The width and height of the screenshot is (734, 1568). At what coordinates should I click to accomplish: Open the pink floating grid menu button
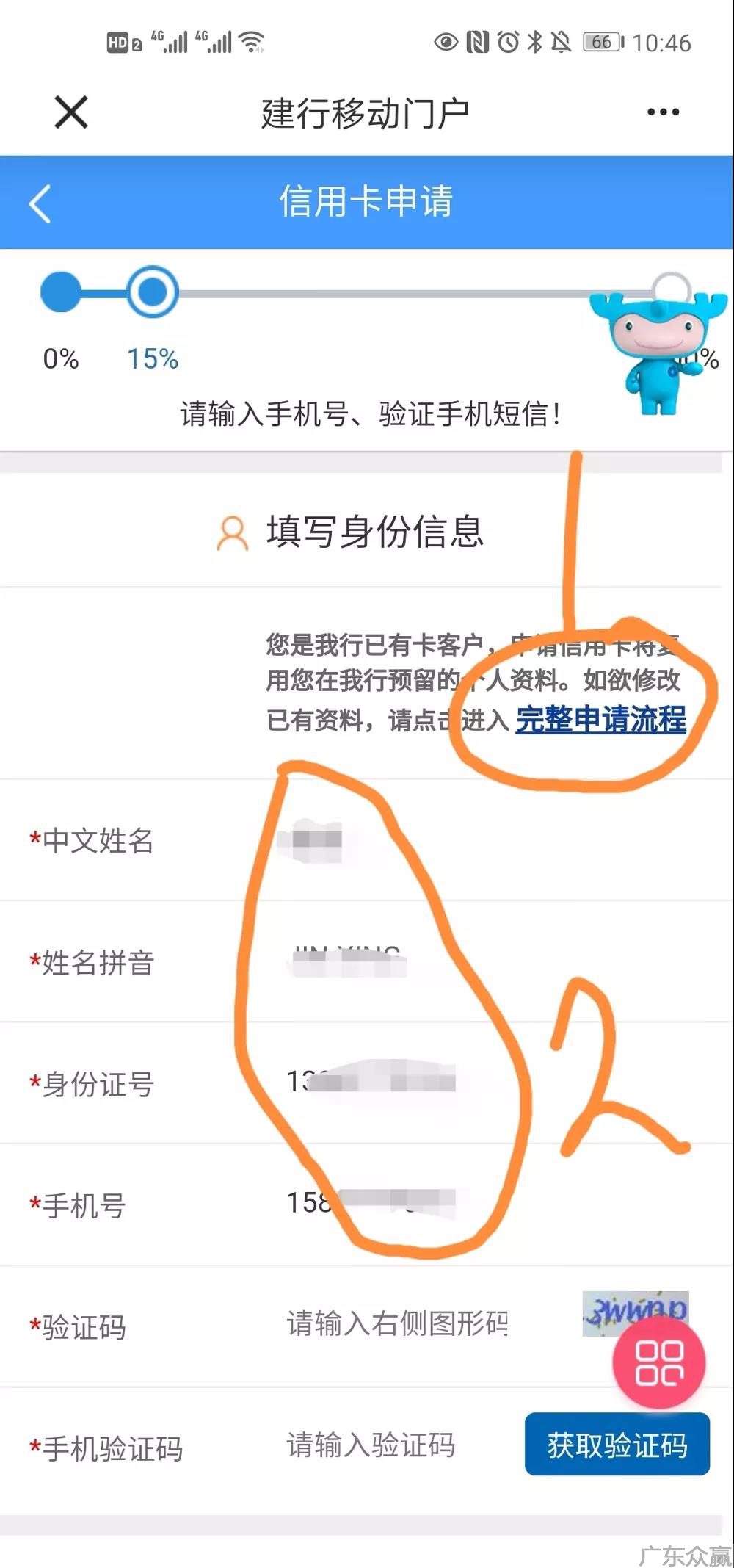(658, 1363)
